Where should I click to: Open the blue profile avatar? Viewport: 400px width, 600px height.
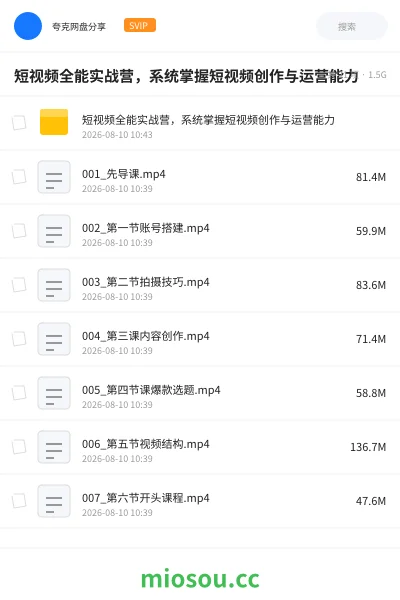tap(28, 26)
